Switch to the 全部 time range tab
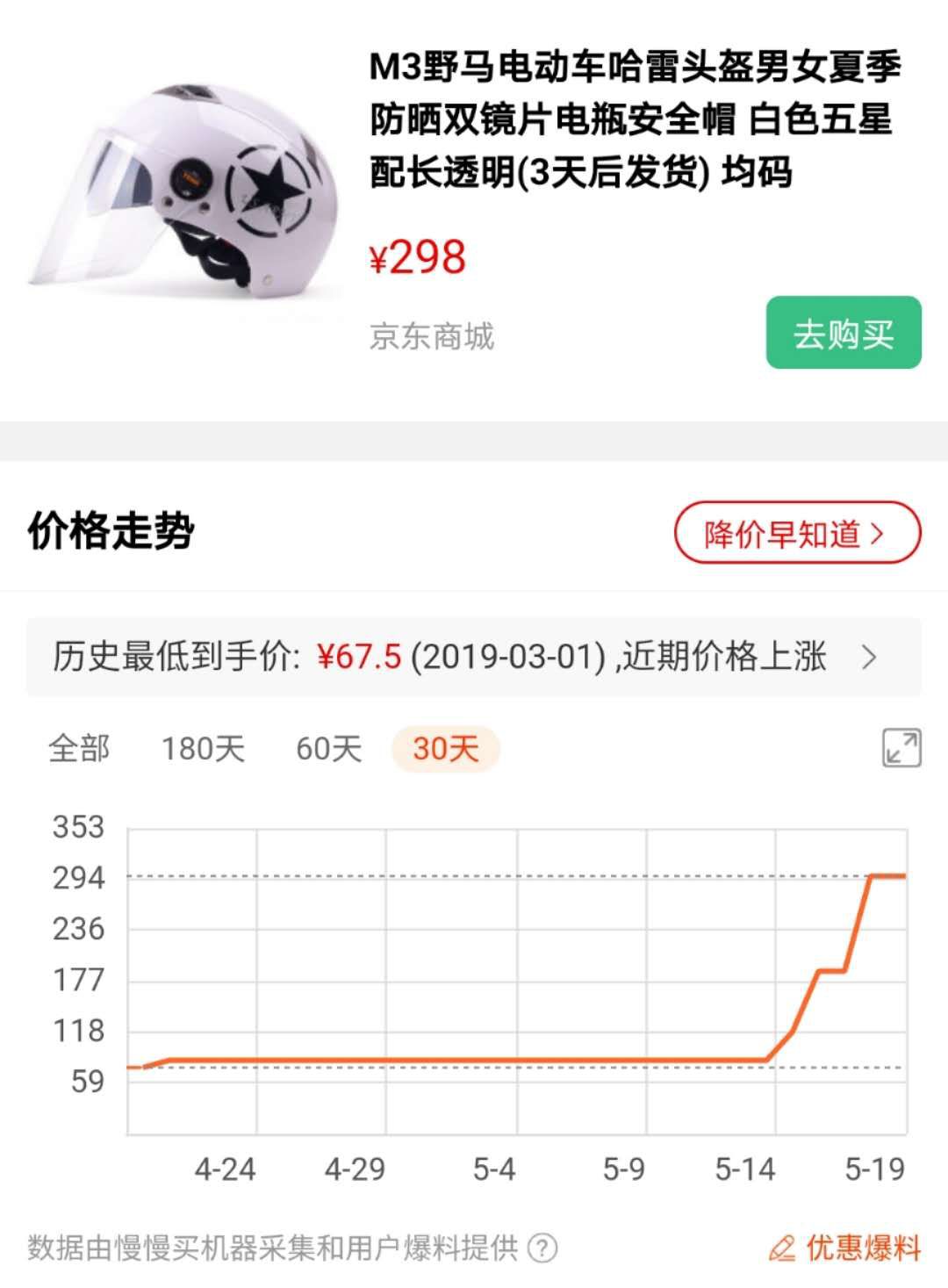The height and width of the screenshot is (1288, 948). pos(80,749)
